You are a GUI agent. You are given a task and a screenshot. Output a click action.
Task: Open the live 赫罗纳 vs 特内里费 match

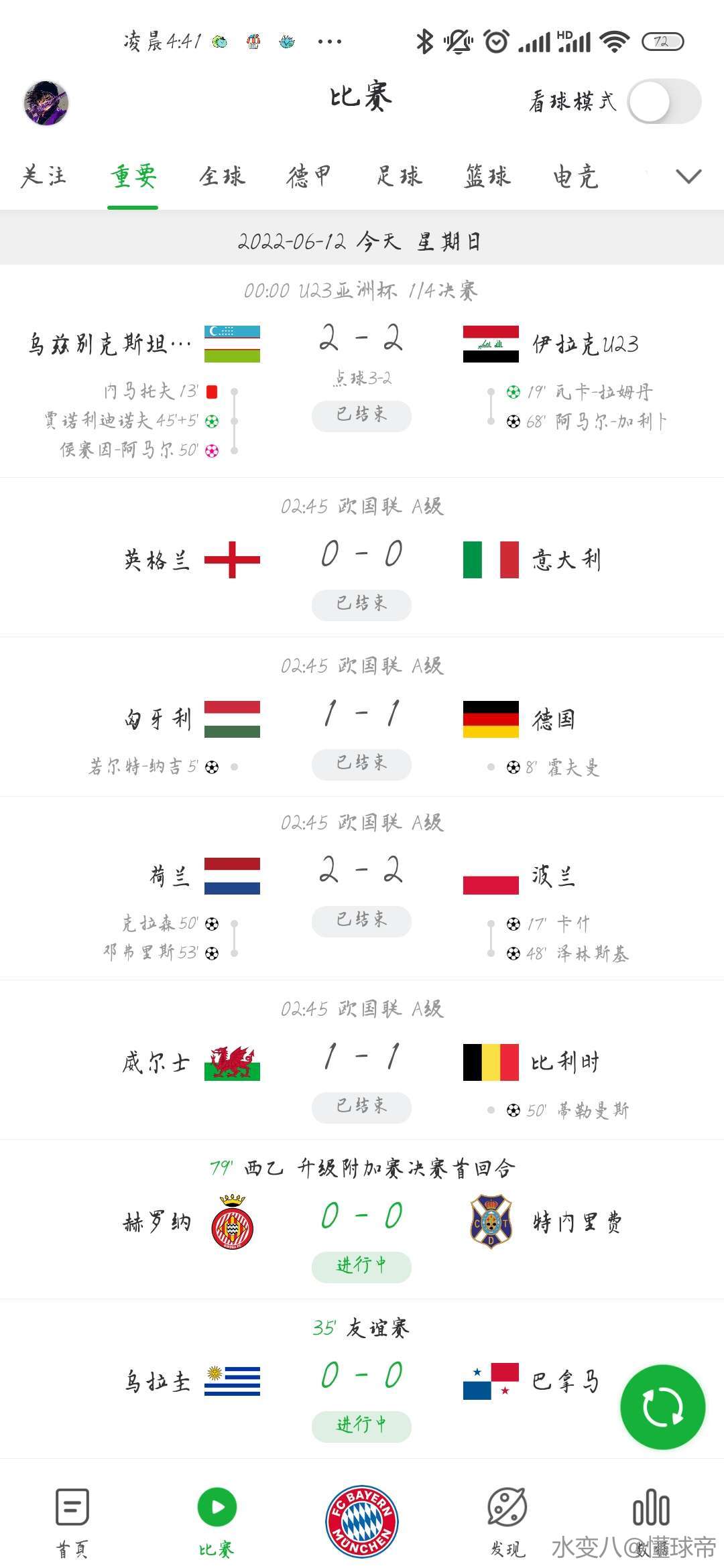coord(362,1220)
